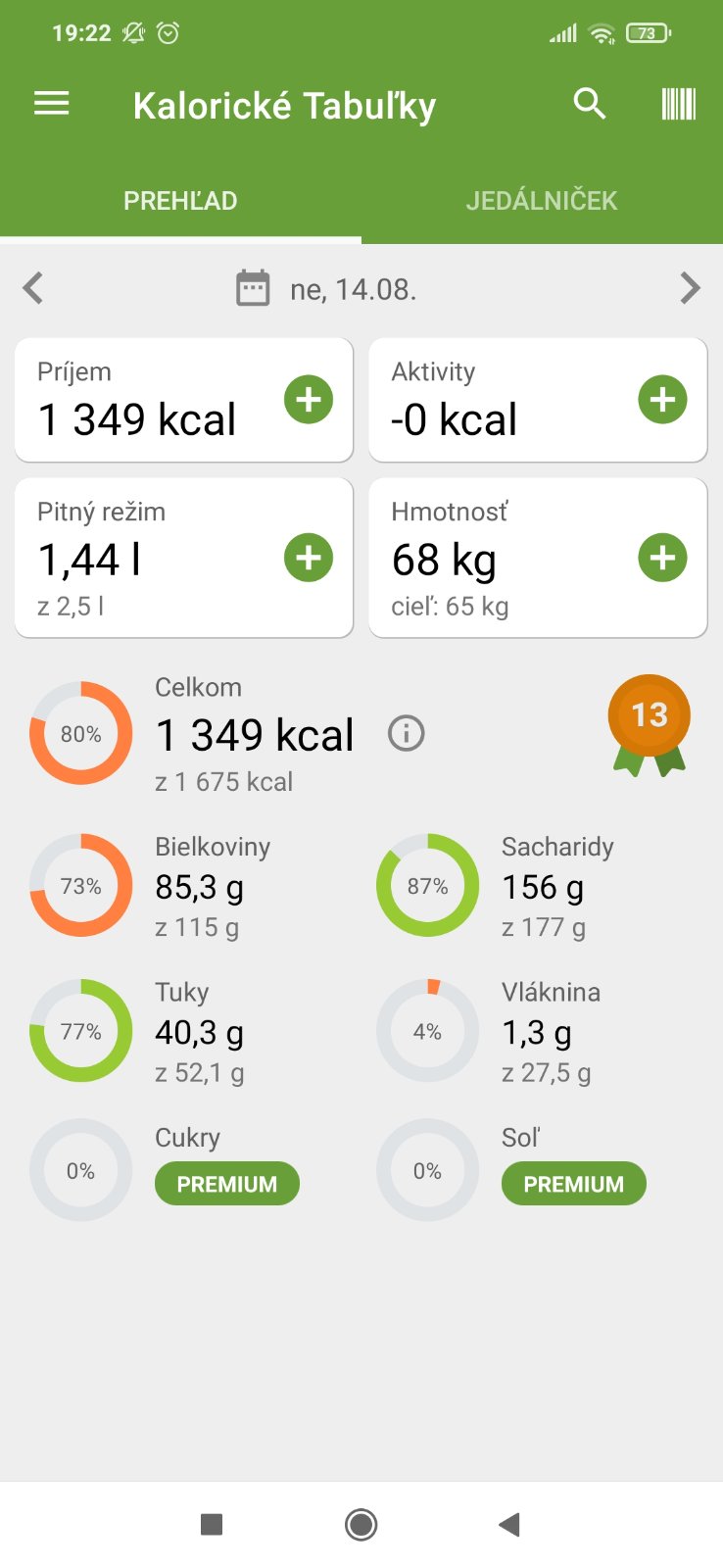Image resolution: width=723 pixels, height=1568 pixels.
Task: Switch to the Jedálniček tab
Action: pos(541,201)
